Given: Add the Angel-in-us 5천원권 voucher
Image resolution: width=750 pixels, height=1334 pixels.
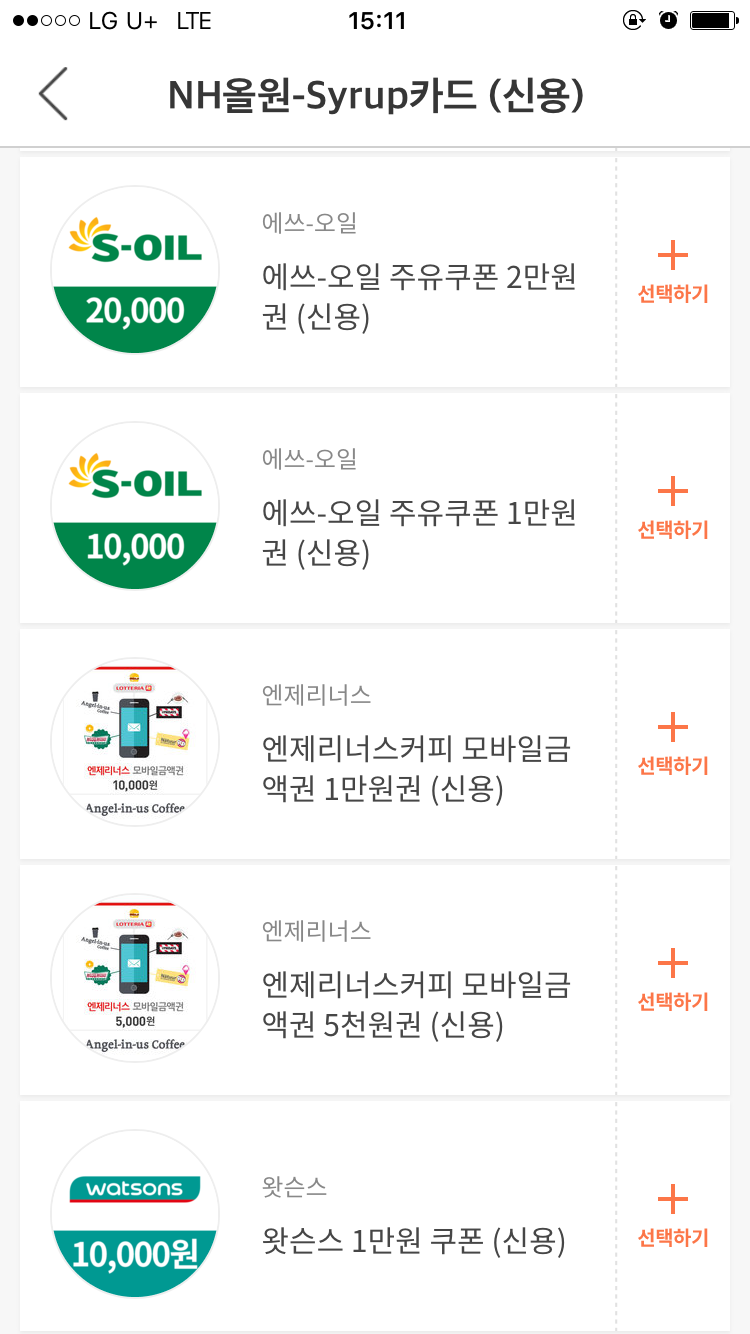Looking at the screenshot, I should pyautogui.click(x=673, y=980).
